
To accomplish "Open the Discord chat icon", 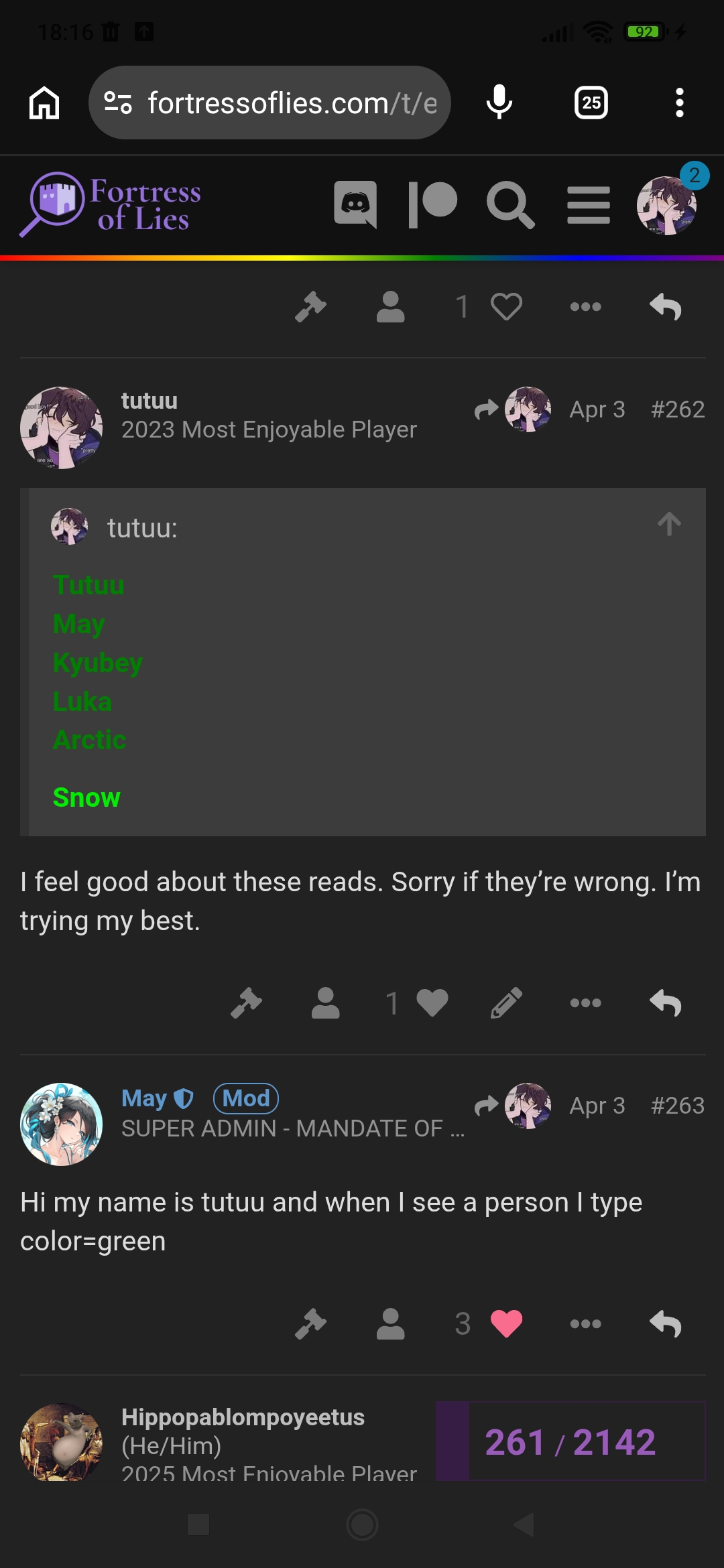I will [355, 204].
